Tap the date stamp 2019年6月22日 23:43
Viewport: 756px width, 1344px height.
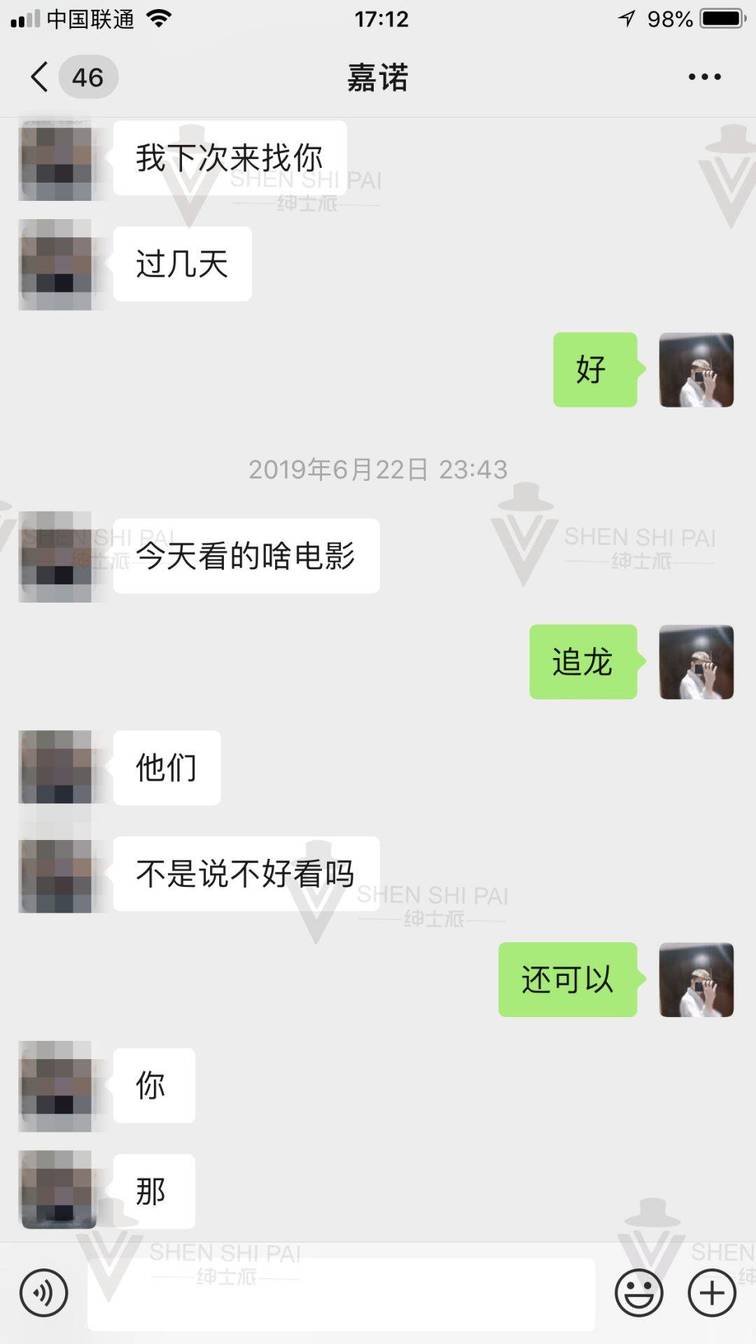click(x=378, y=467)
